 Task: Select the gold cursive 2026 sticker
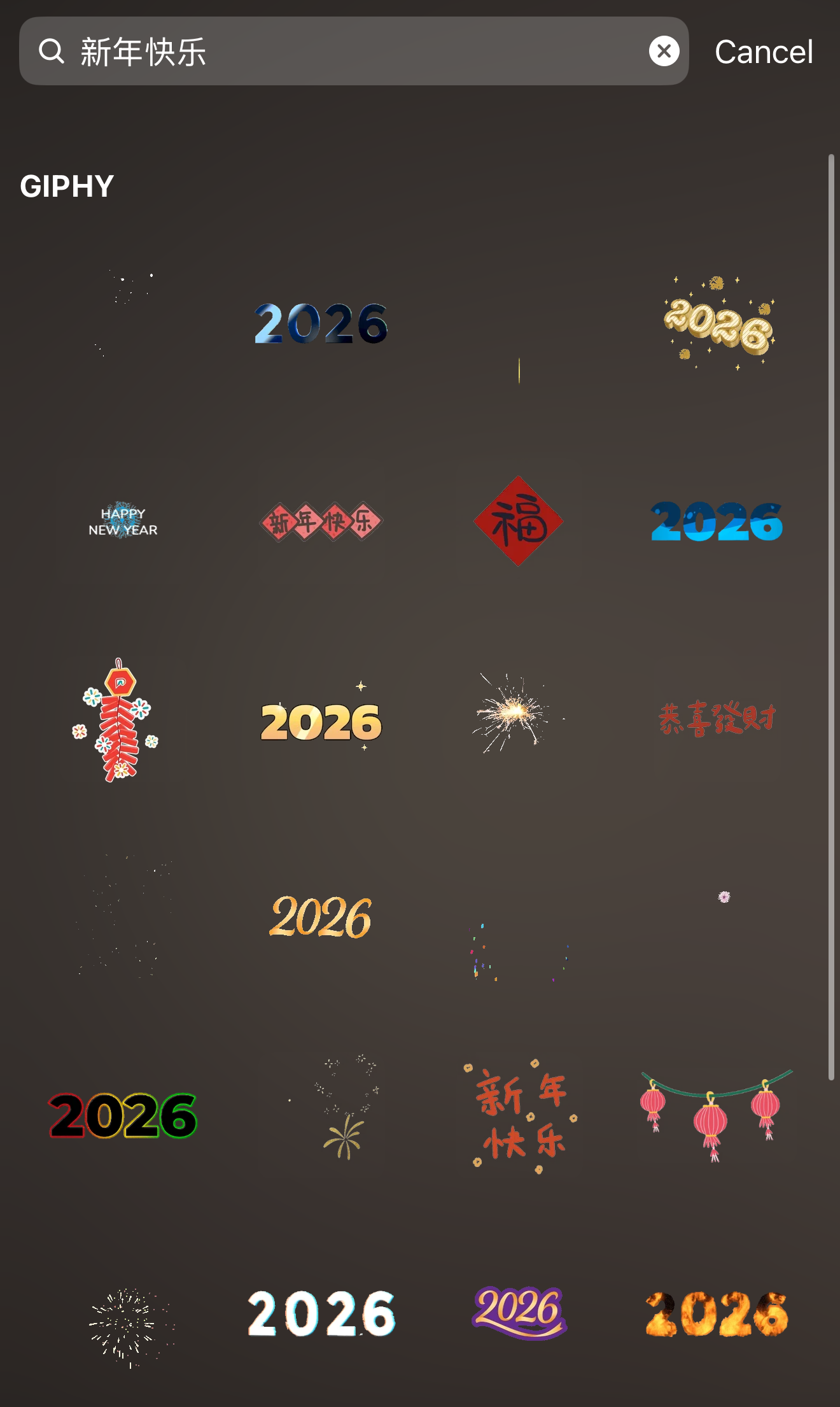click(x=321, y=917)
